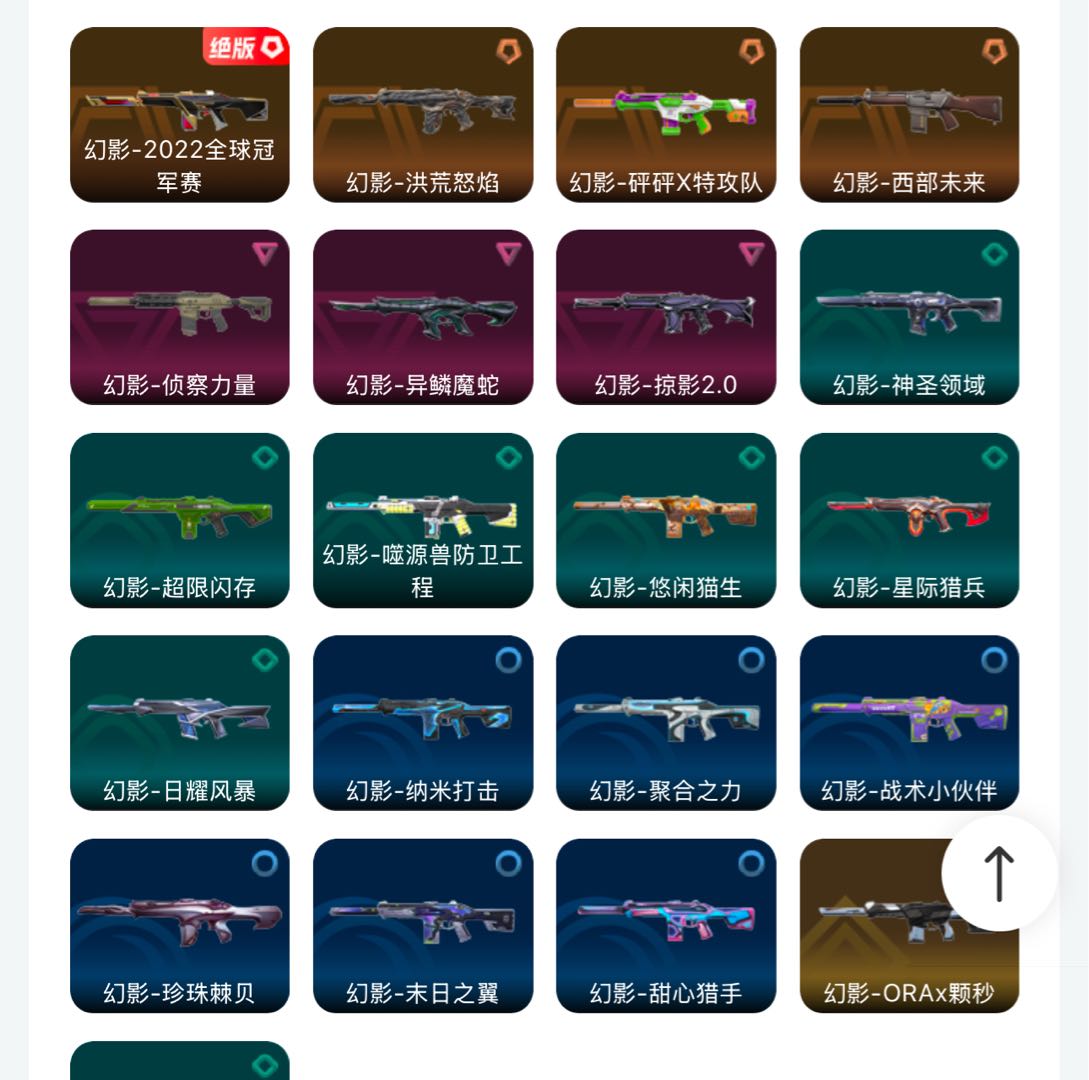
Task: Select the 幻影-悠闲猫生 skin
Action: click(x=666, y=520)
